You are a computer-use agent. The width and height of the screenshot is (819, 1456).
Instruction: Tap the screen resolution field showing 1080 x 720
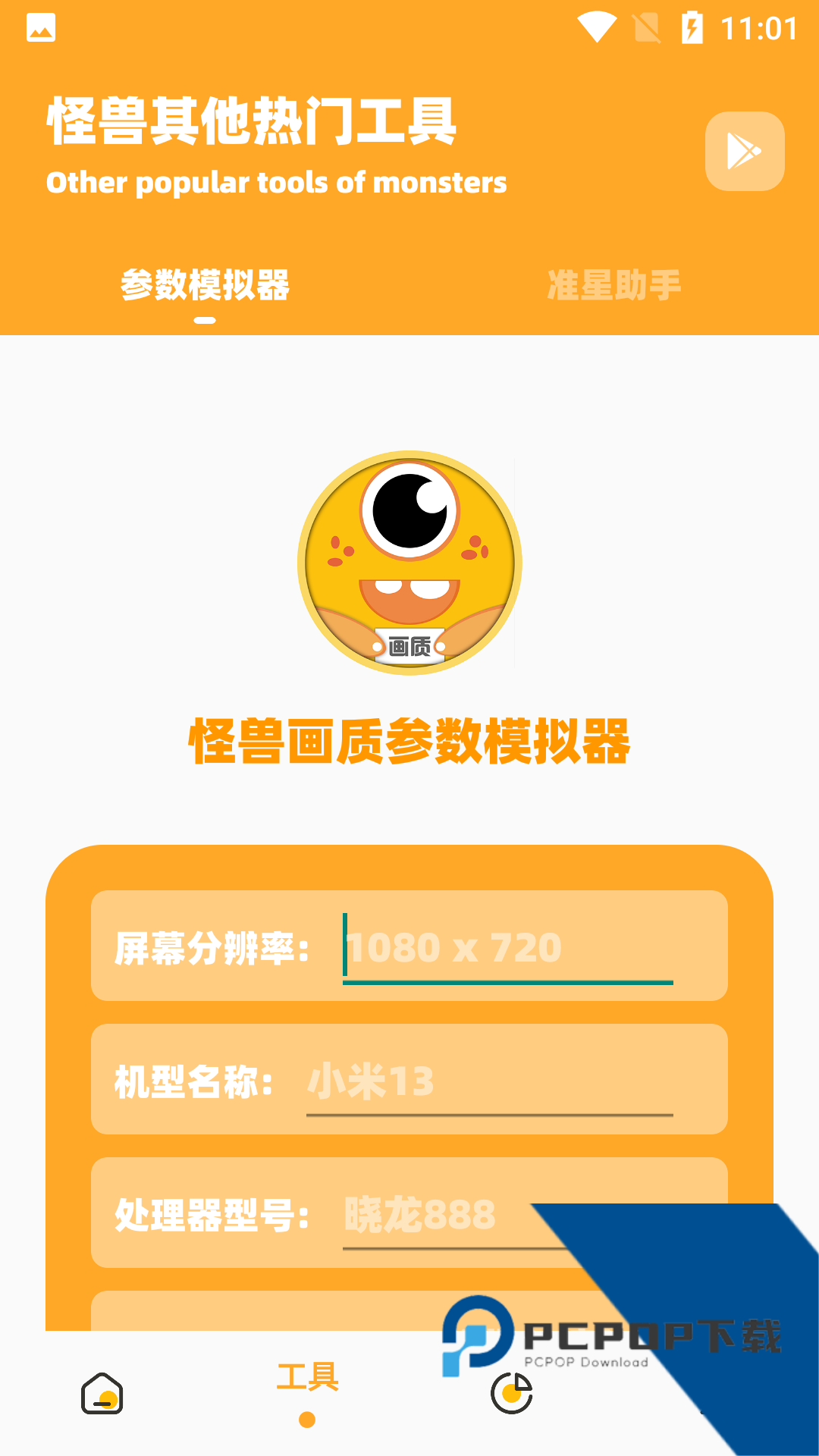point(508,947)
